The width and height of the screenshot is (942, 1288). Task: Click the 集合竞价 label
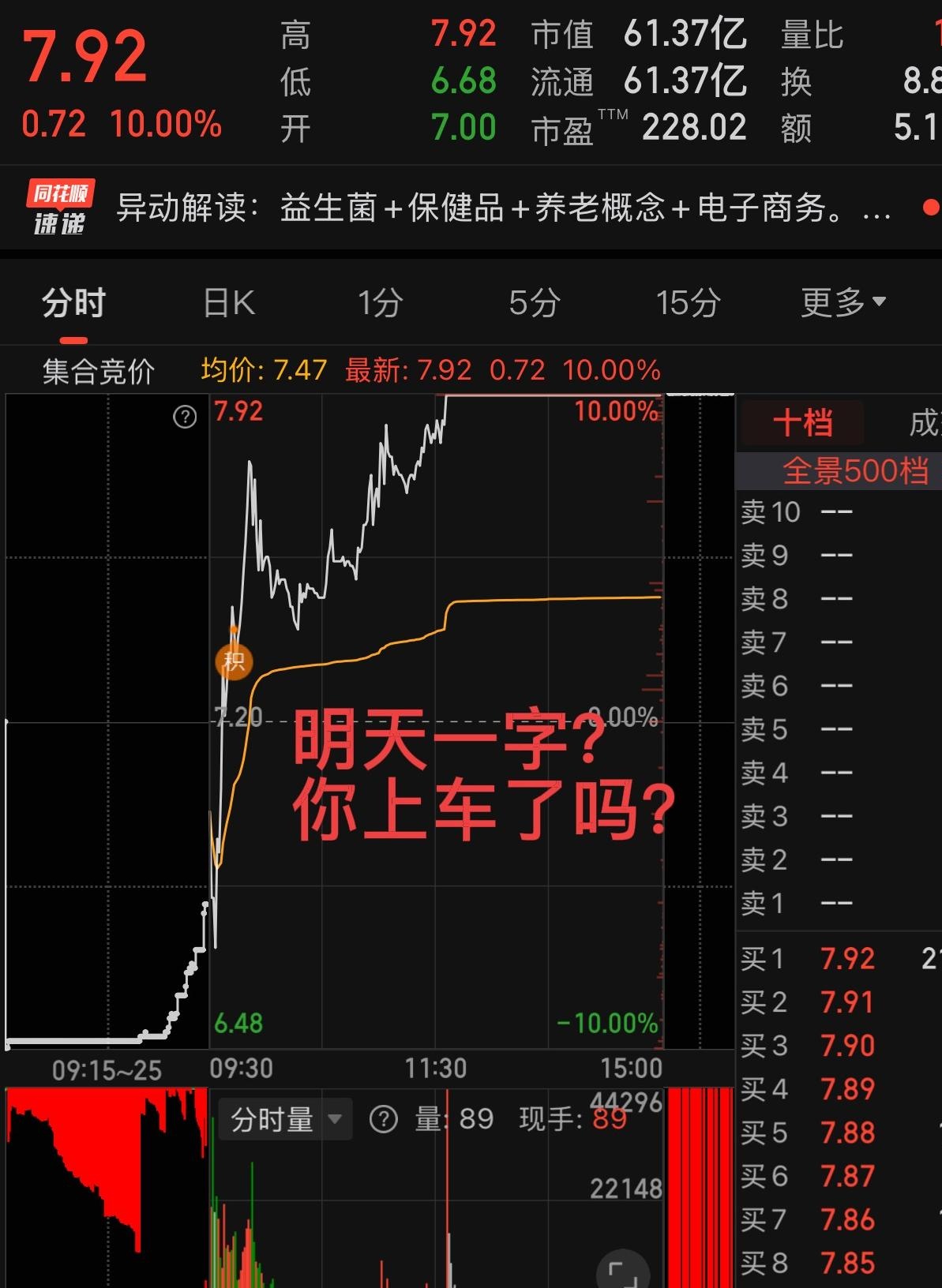point(99,369)
